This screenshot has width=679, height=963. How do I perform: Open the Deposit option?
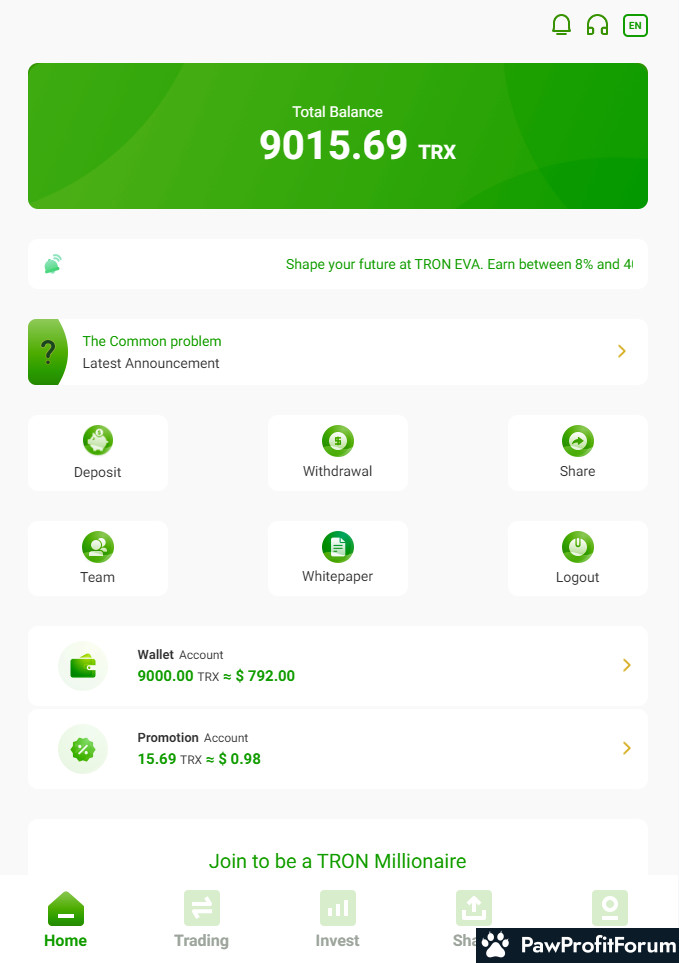pyautogui.click(x=98, y=453)
